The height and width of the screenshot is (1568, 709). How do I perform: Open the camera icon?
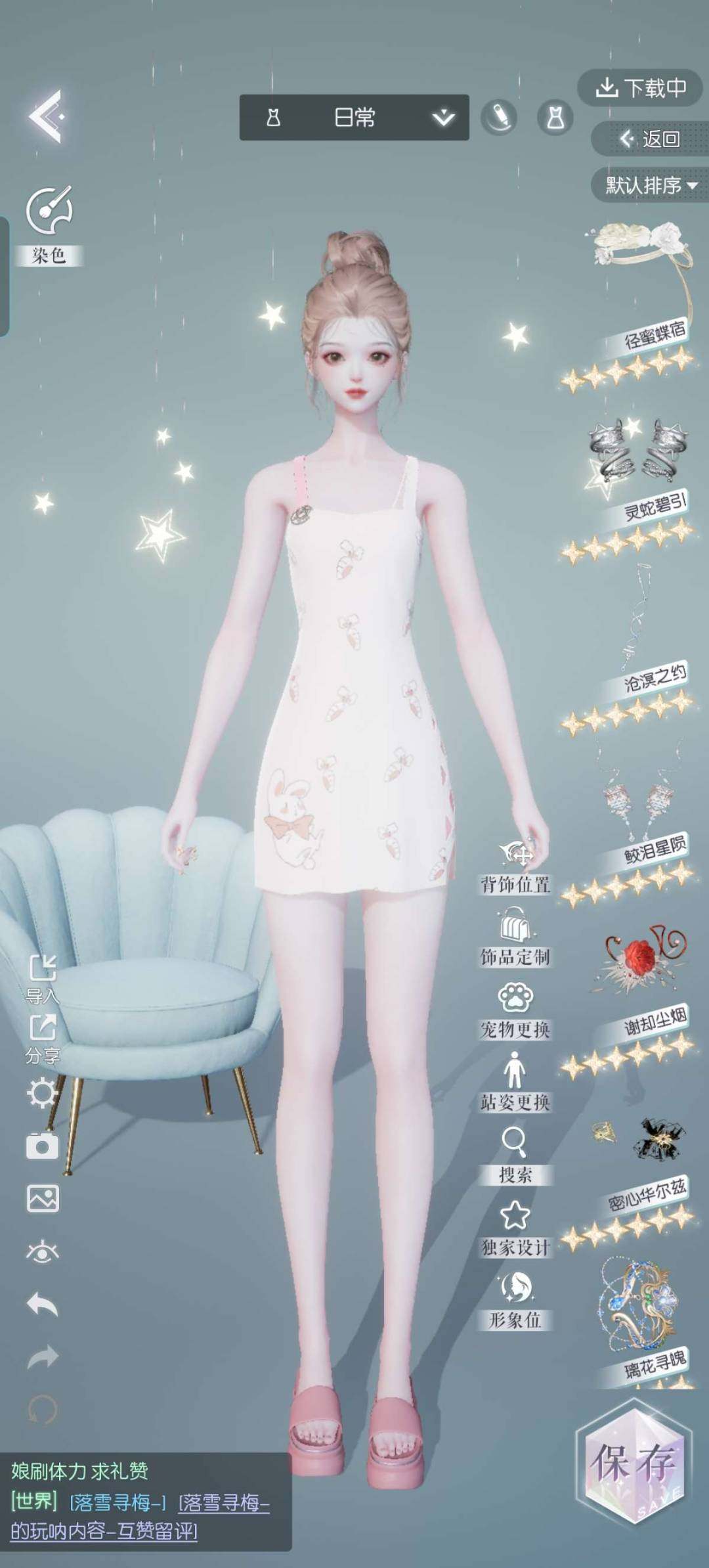coord(43,1146)
